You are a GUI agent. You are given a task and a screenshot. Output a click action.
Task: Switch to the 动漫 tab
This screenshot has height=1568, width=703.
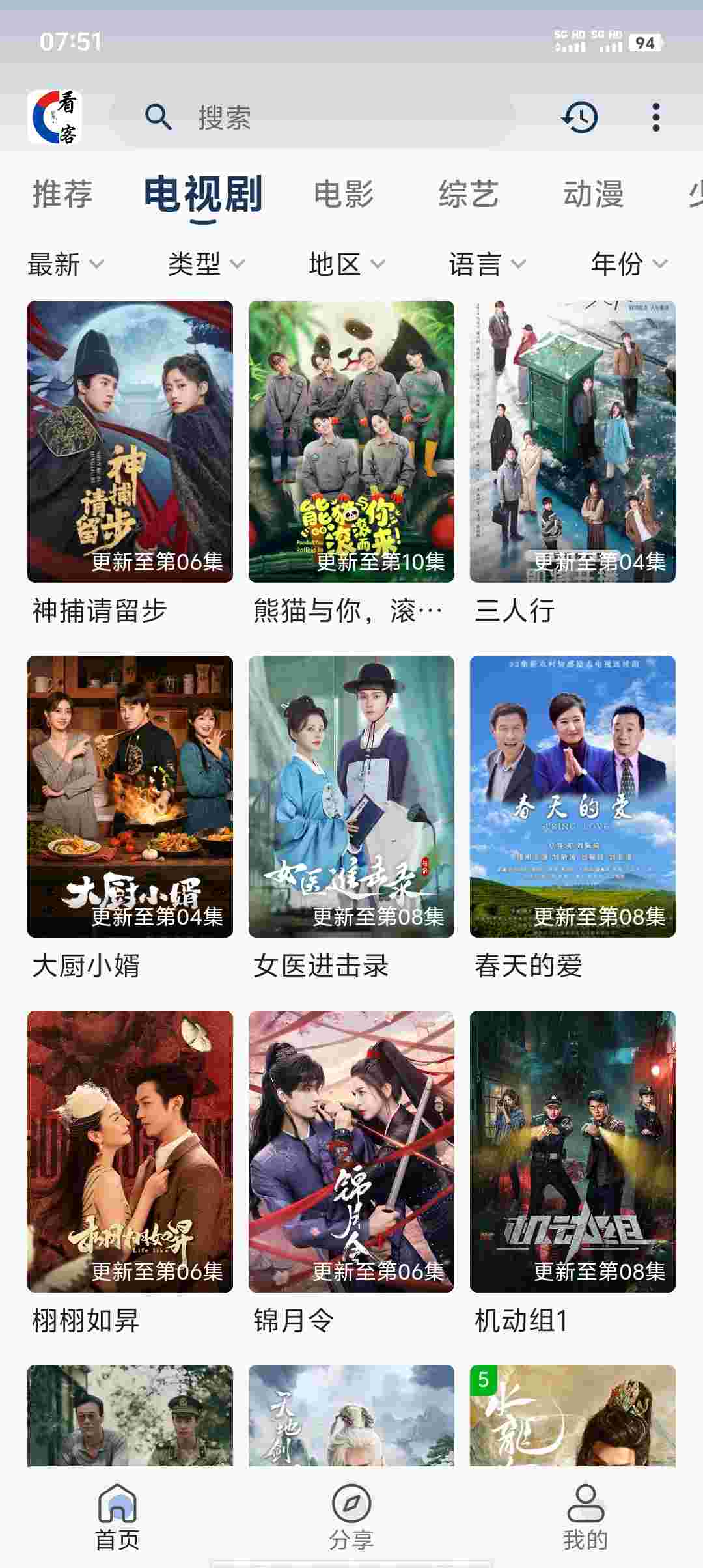tap(593, 195)
